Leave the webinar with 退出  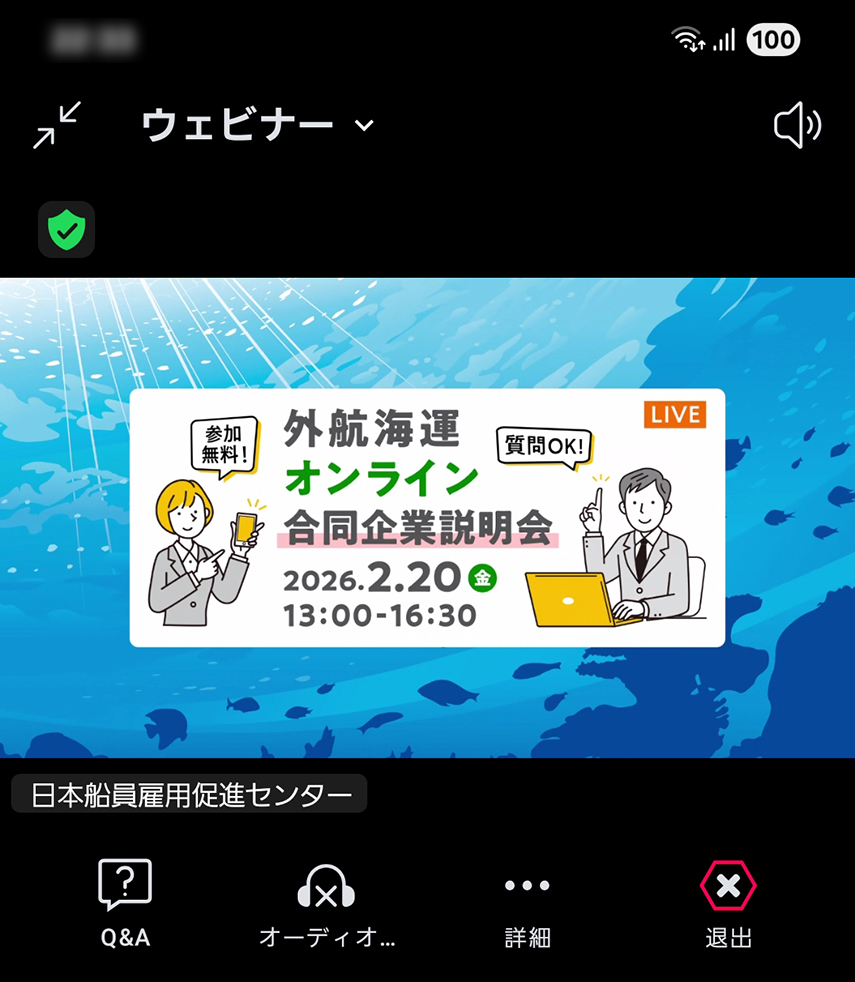tap(728, 902)
